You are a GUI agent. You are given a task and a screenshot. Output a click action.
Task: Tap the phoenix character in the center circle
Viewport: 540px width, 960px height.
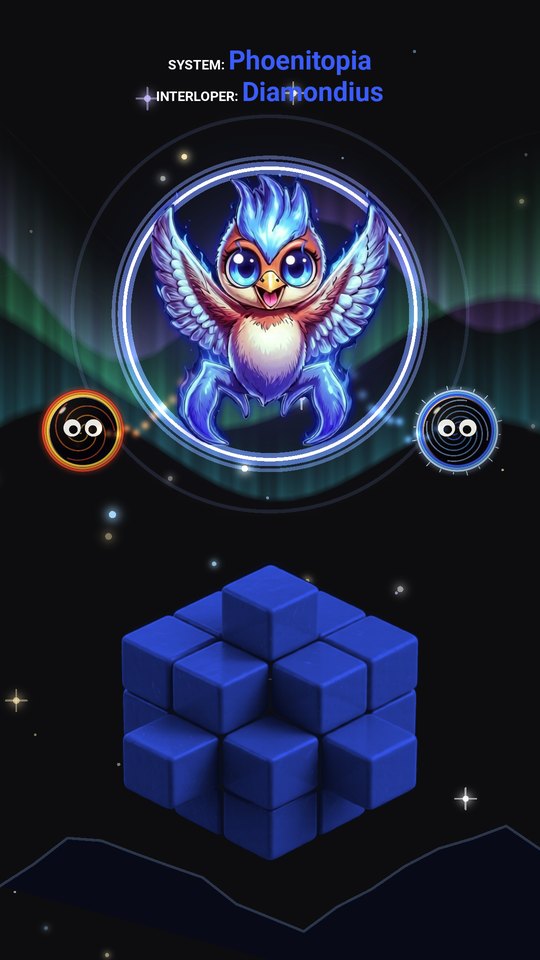(x=269, y=311)
